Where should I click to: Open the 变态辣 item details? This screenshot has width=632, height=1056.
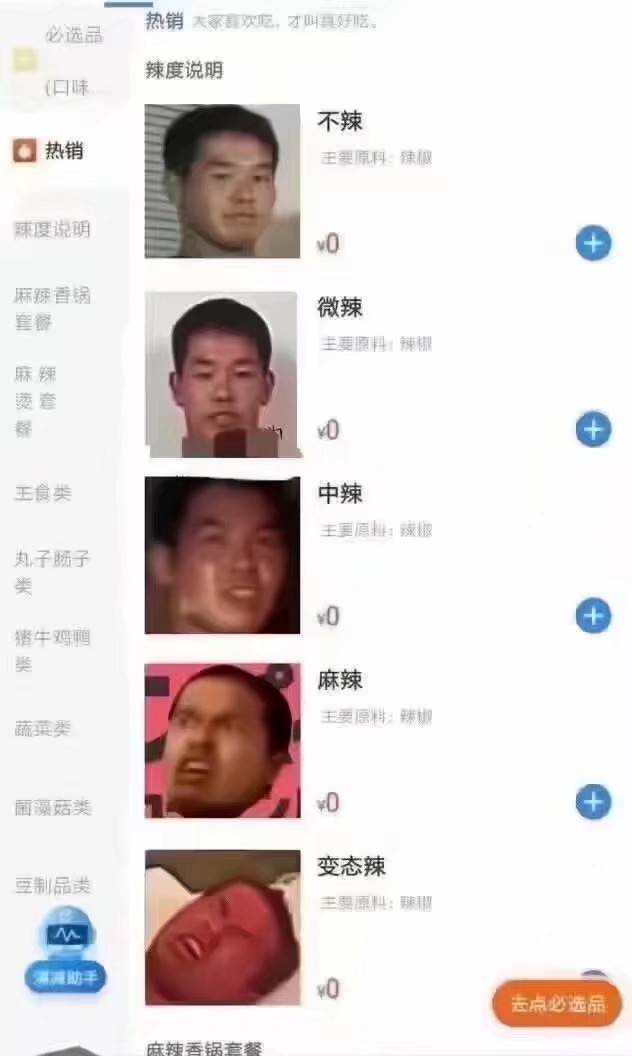(352, 867)
